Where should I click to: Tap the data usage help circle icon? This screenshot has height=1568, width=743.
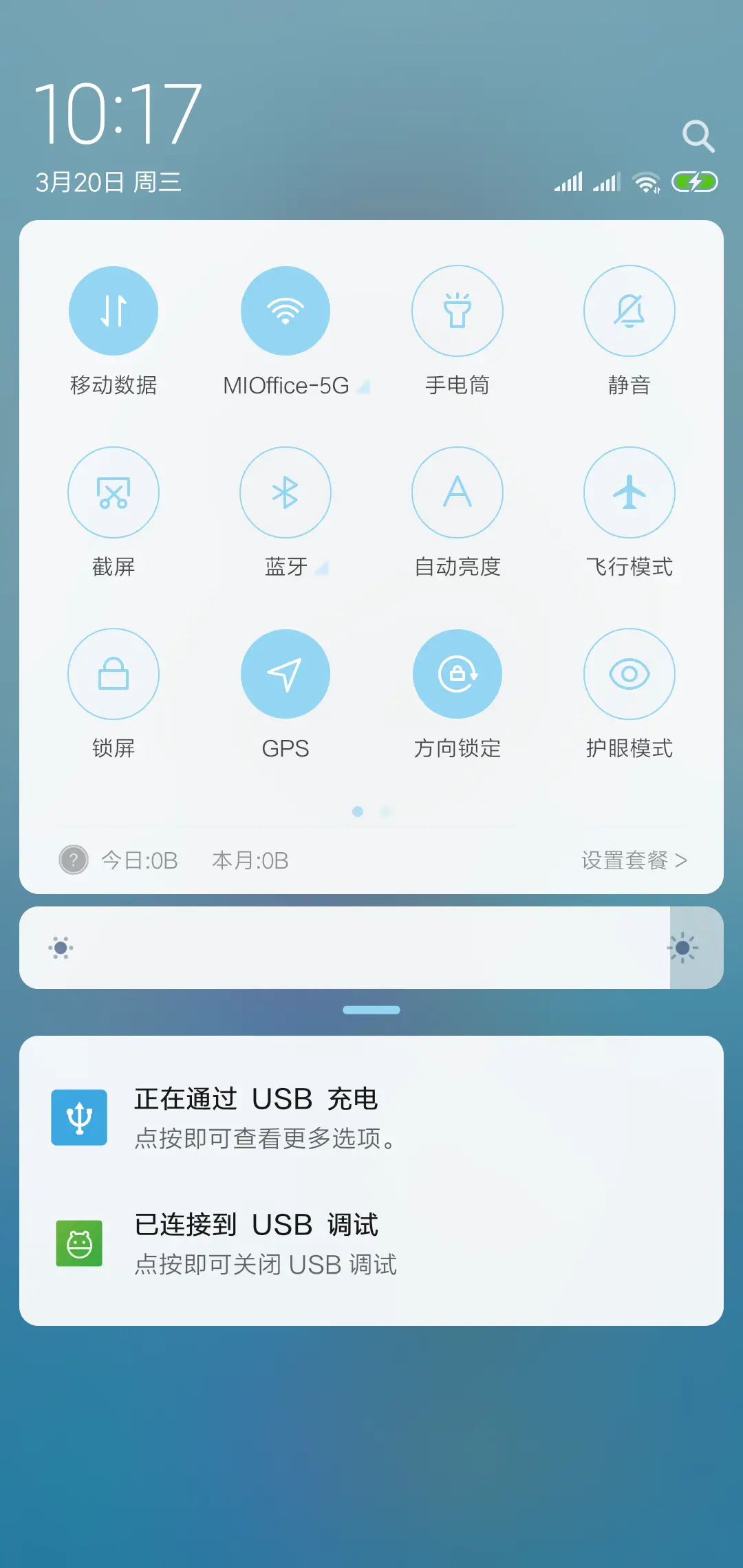(72, 860)
